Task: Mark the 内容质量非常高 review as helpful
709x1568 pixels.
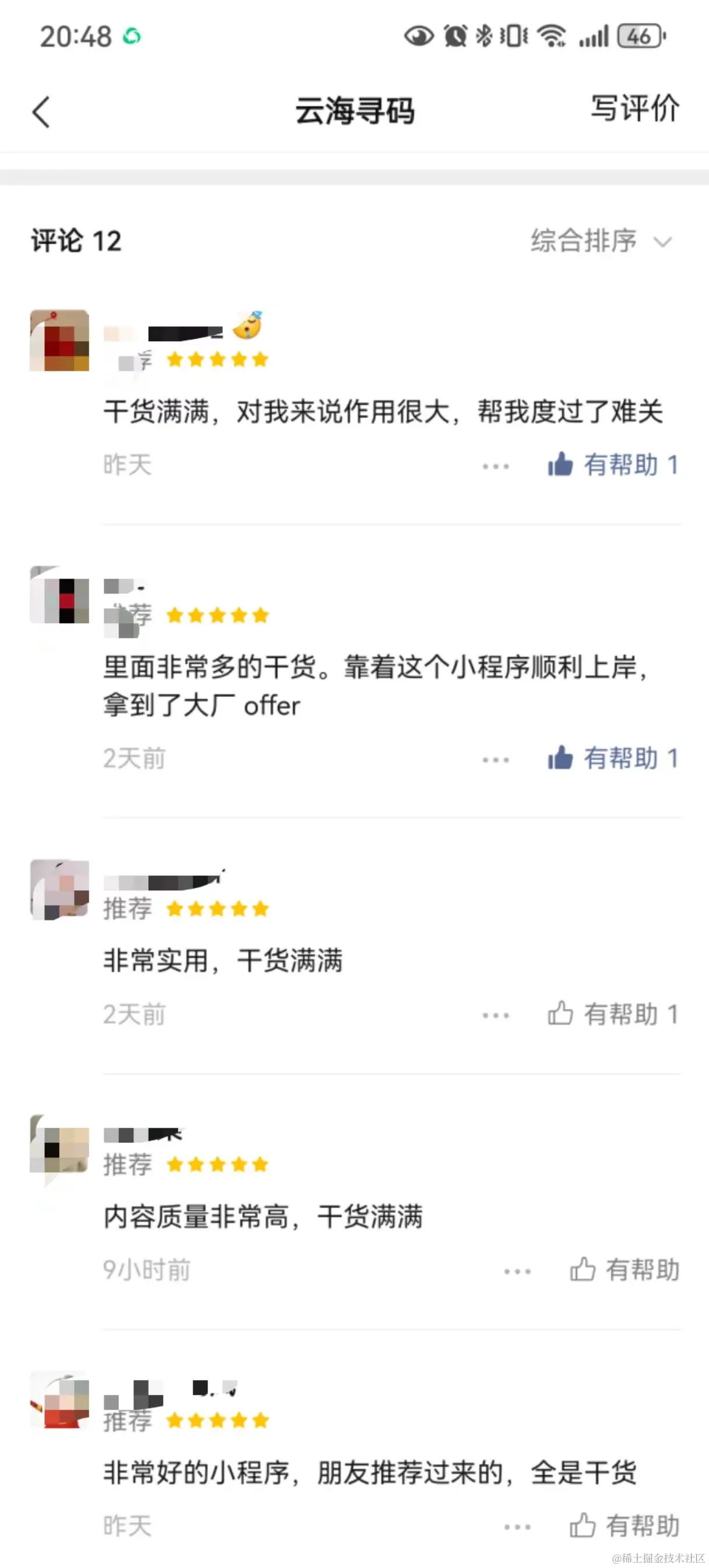Action: point(624,1270)
